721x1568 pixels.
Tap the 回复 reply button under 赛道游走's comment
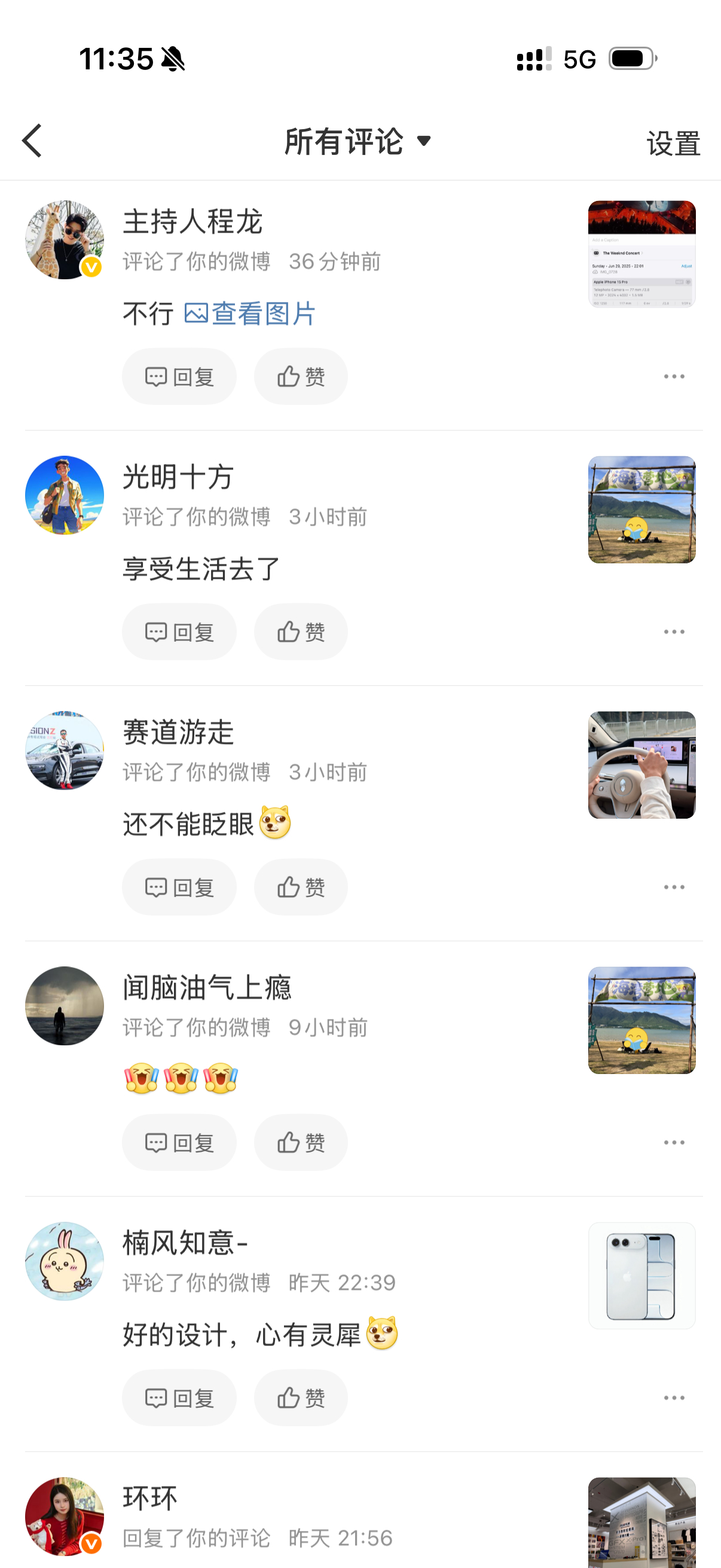(179, 887)
